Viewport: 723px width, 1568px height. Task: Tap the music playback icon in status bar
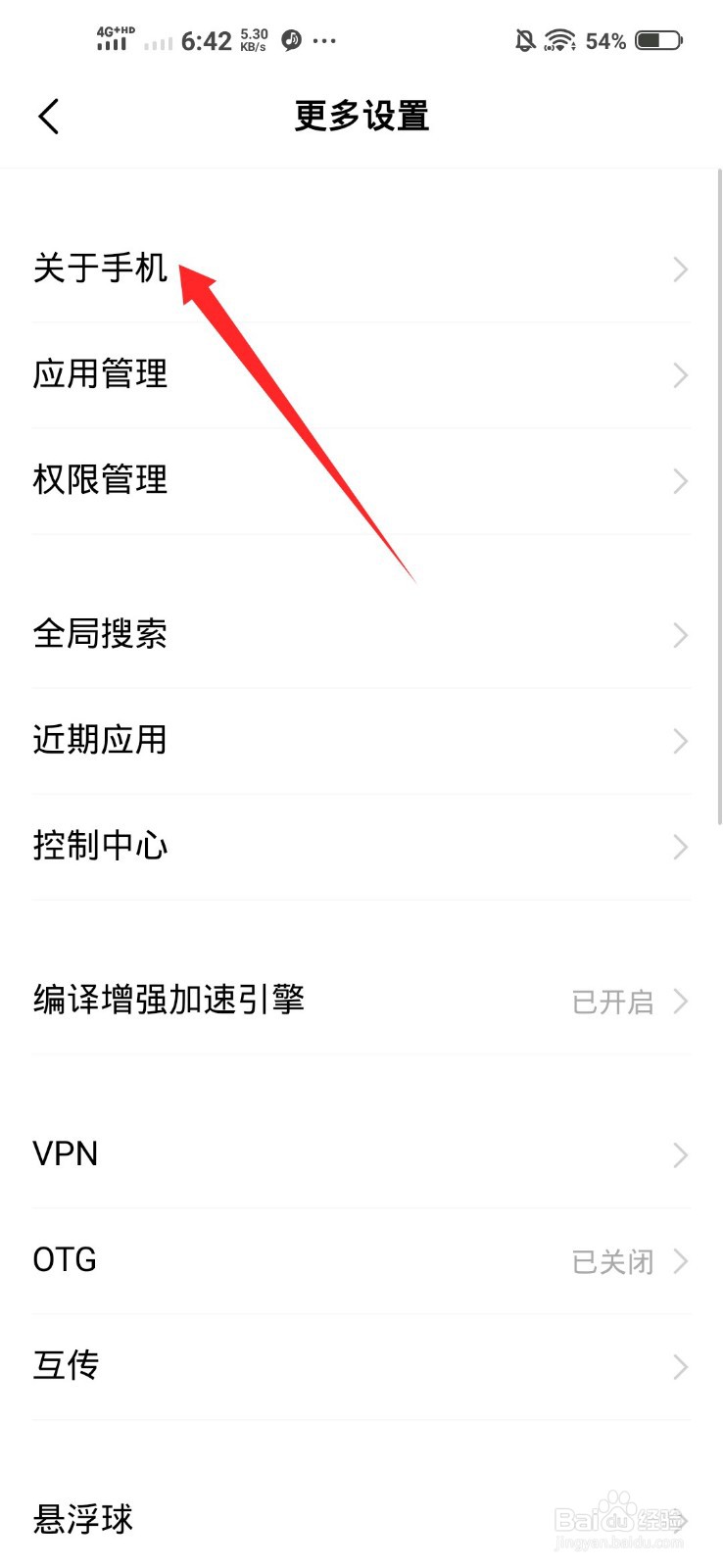click(x=289, y=41)
